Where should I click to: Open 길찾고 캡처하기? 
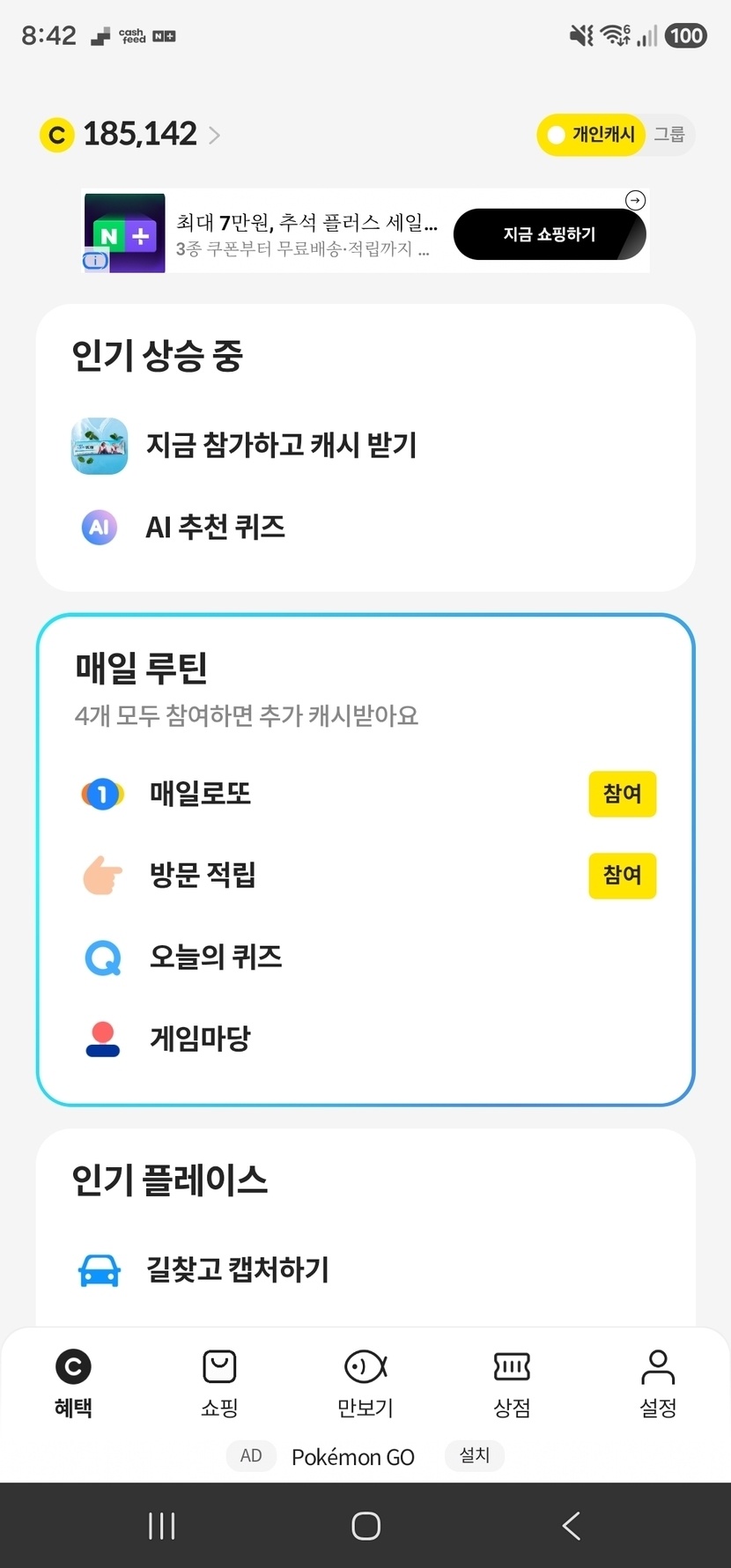pos(365,1270)
